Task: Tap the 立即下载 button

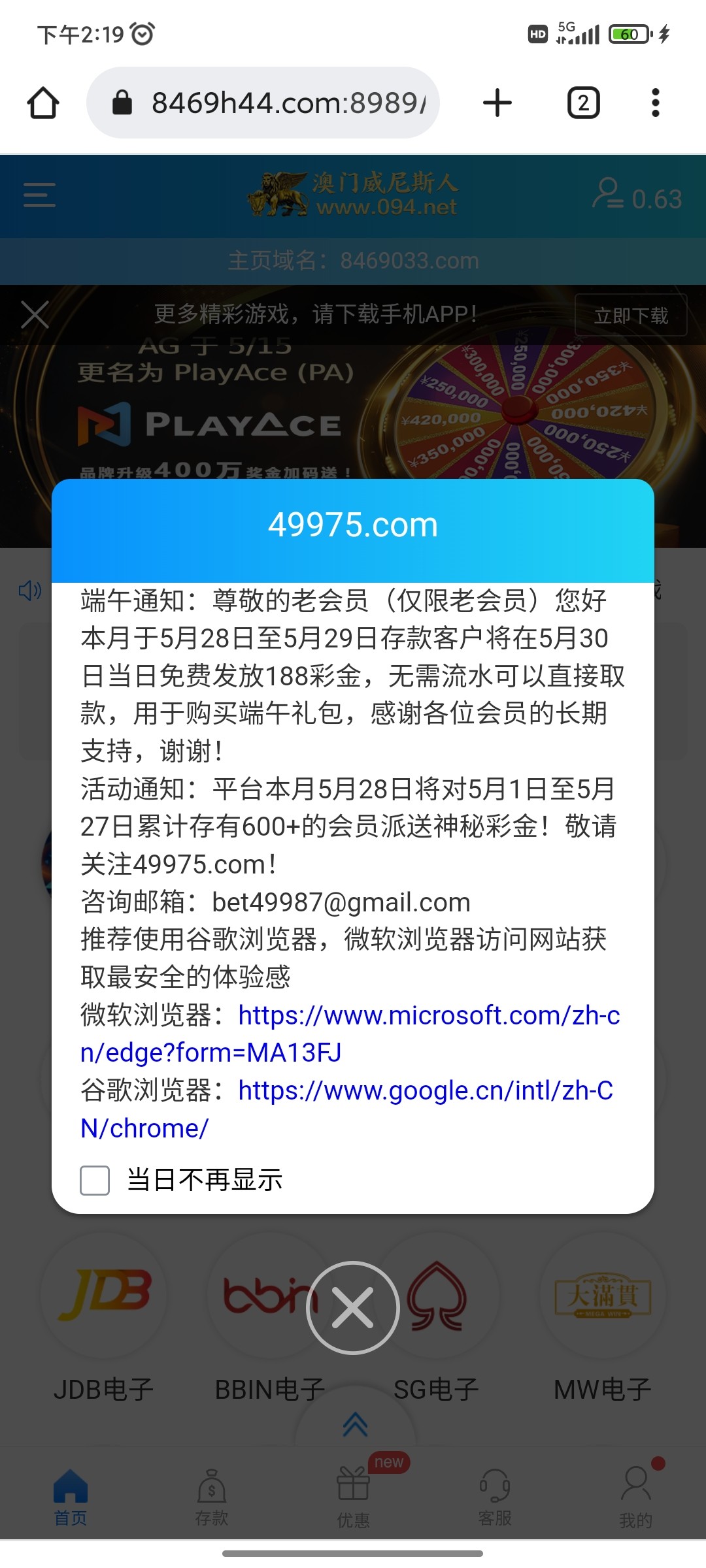Action: 630,316
